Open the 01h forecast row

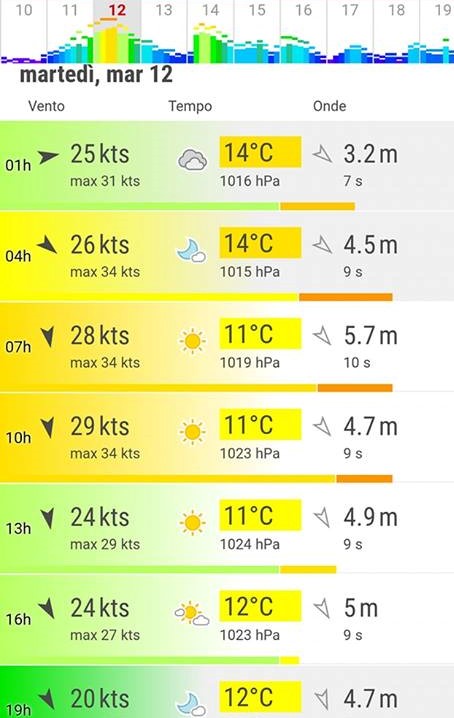click(227, 166)
